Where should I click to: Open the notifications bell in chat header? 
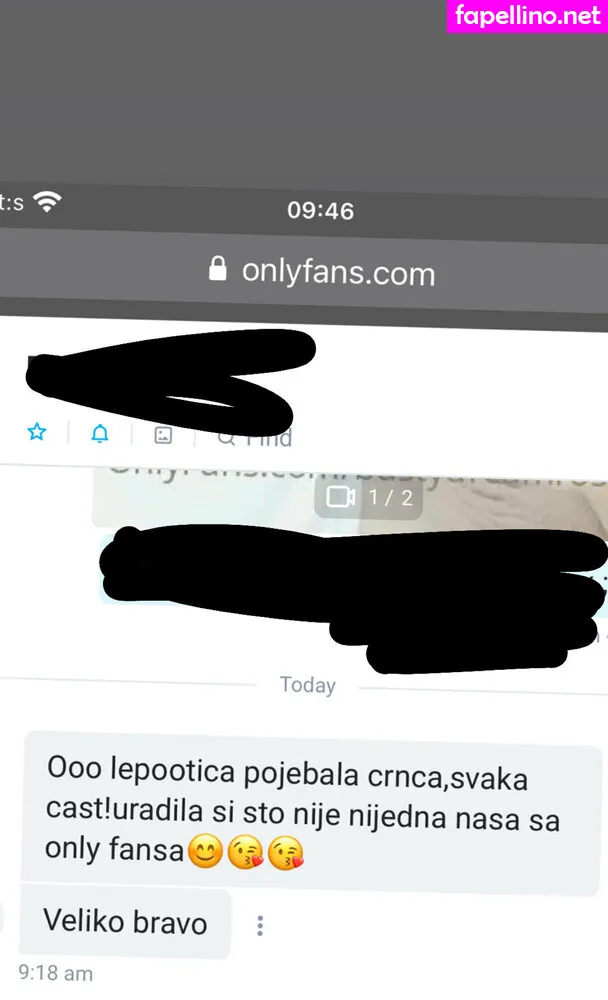tap(100, 433)
